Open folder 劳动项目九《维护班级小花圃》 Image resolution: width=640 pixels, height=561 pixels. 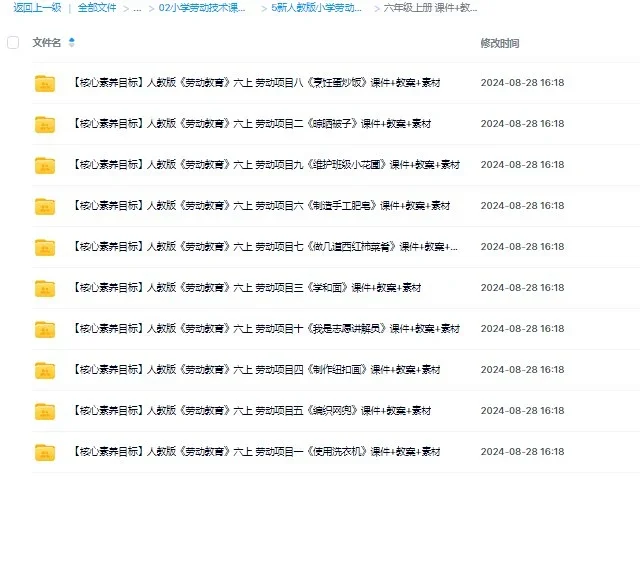coord(265,165)
